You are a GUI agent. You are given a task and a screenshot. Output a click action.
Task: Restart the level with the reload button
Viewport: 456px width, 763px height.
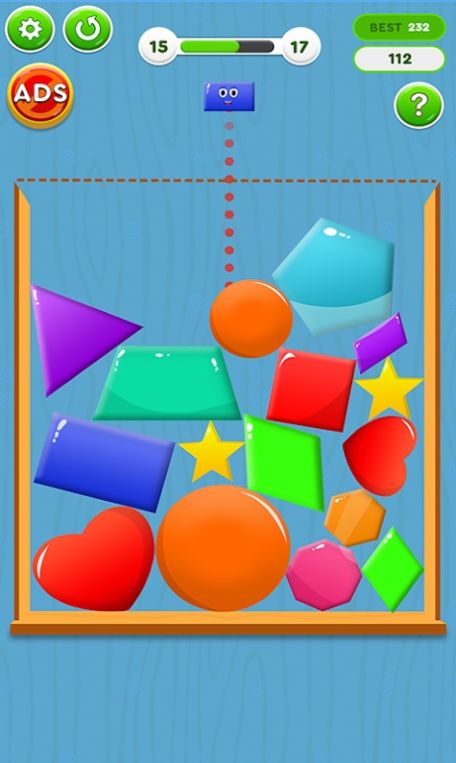[x=88, y=29]
